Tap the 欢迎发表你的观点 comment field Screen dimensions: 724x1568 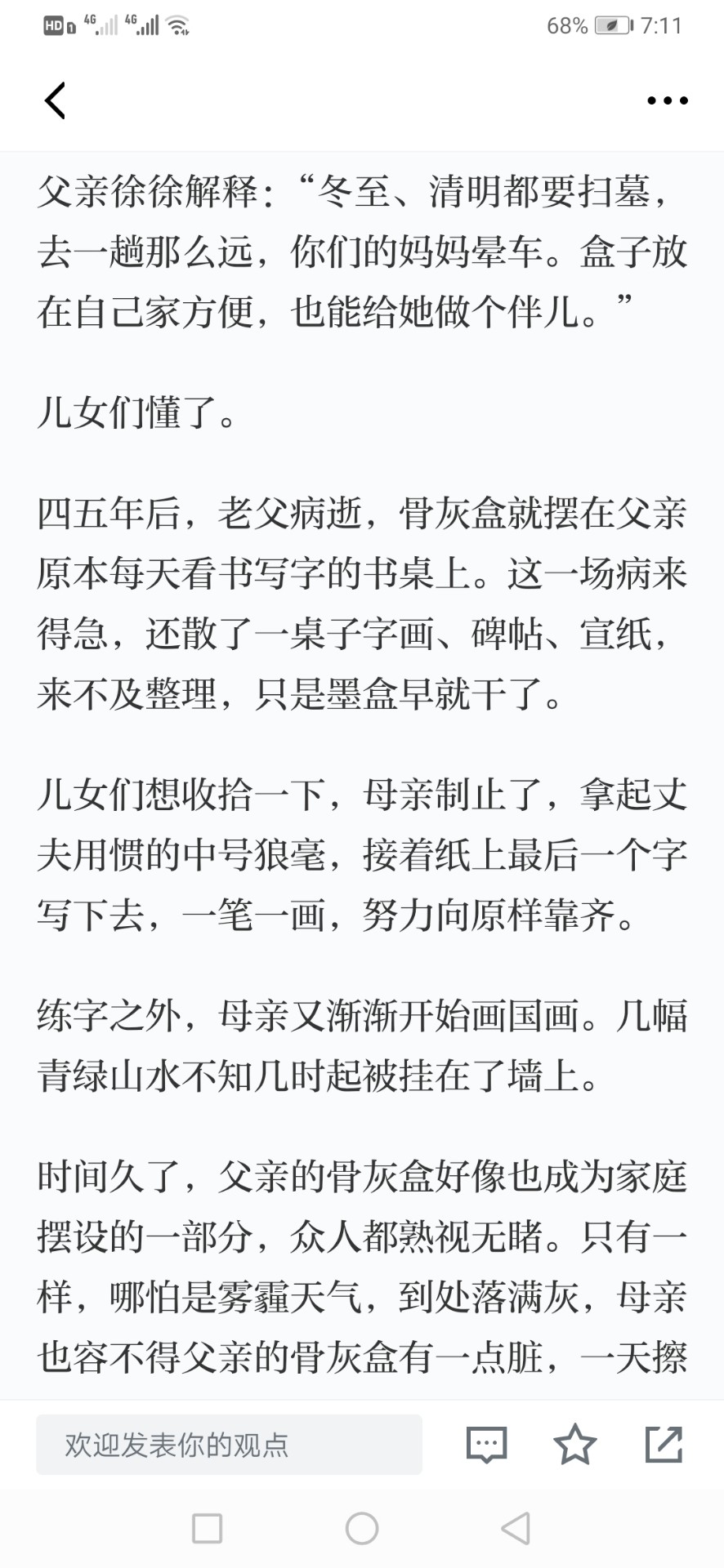229,1445
